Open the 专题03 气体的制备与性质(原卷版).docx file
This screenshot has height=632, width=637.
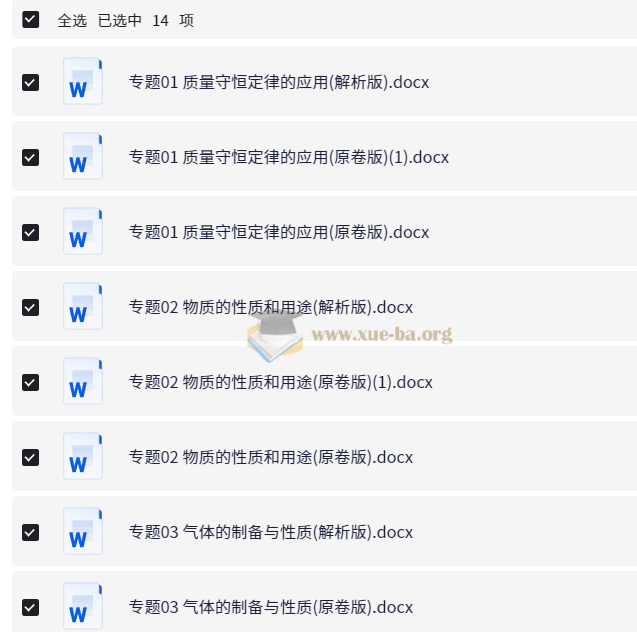coord(270,607)
